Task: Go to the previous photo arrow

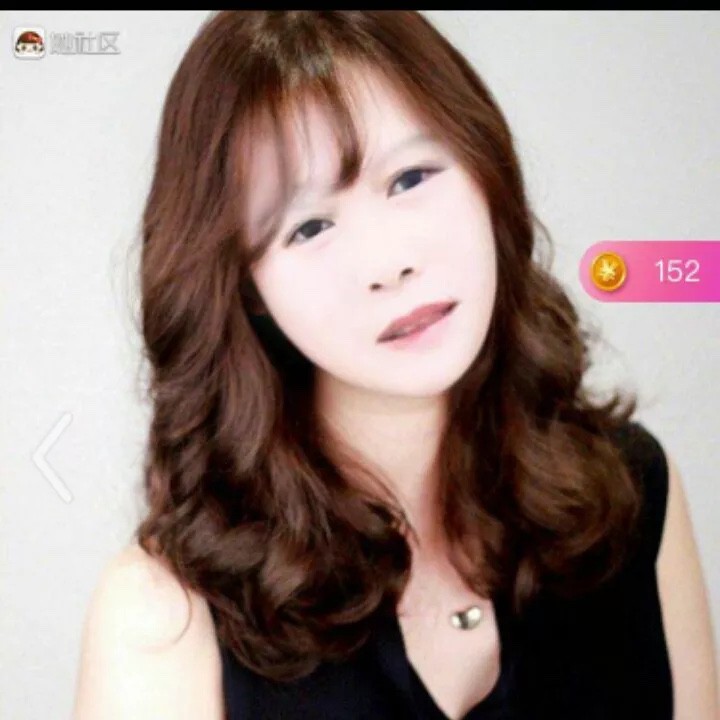Action: tap(54, 457)
